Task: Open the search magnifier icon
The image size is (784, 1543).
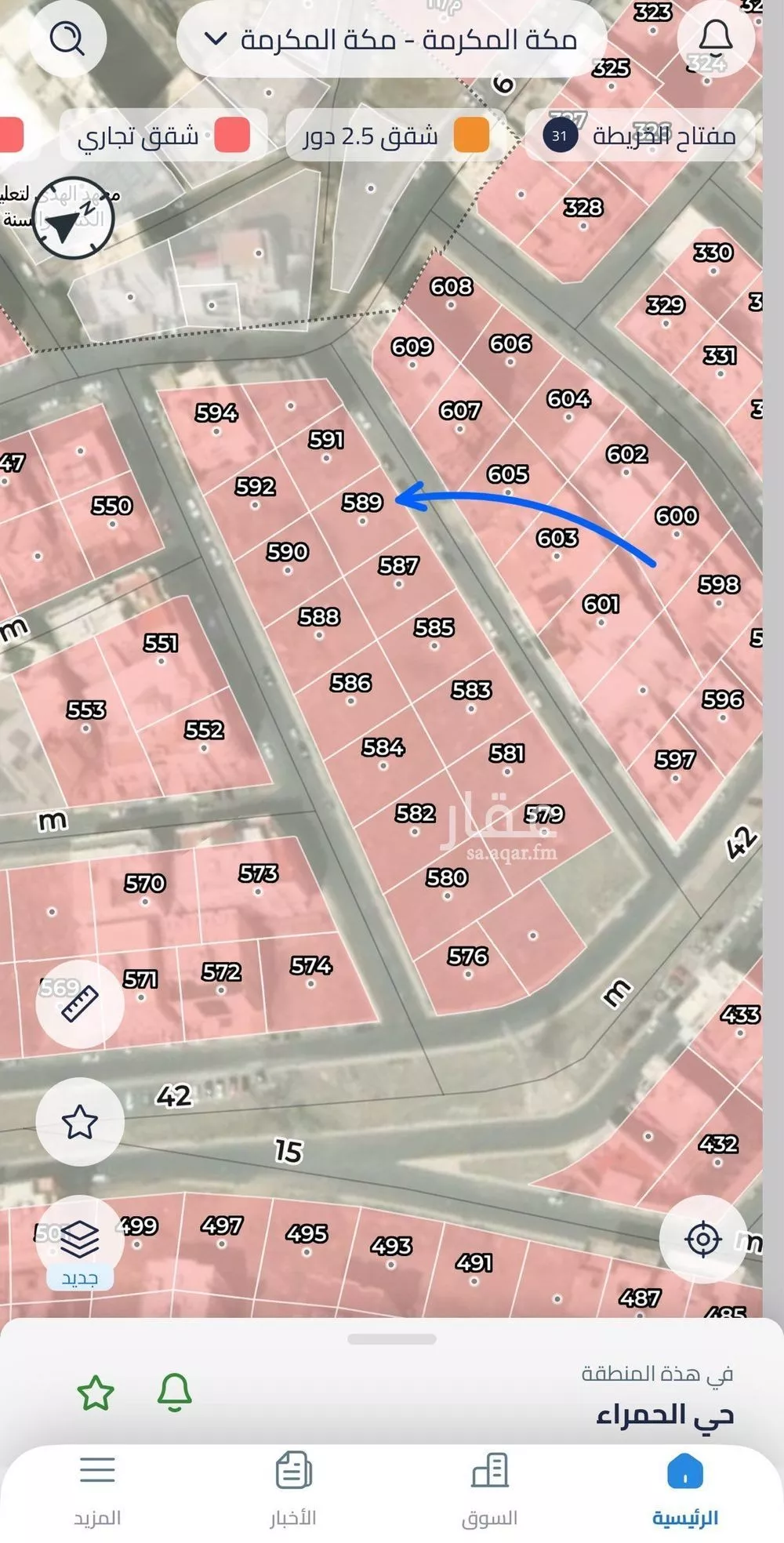Action: click(x=67, y=37)
